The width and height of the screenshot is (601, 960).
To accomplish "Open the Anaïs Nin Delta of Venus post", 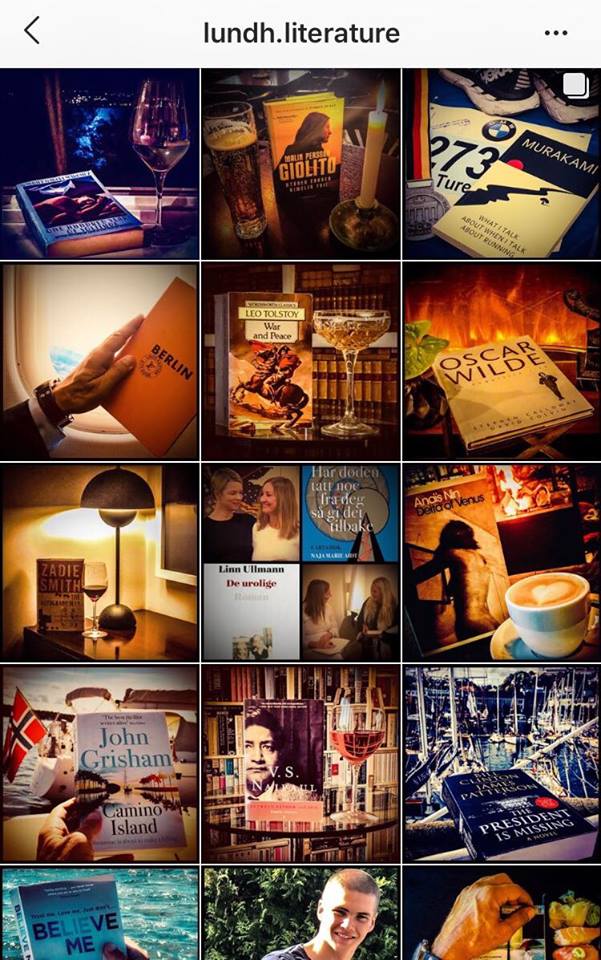I will coord(501,562).
